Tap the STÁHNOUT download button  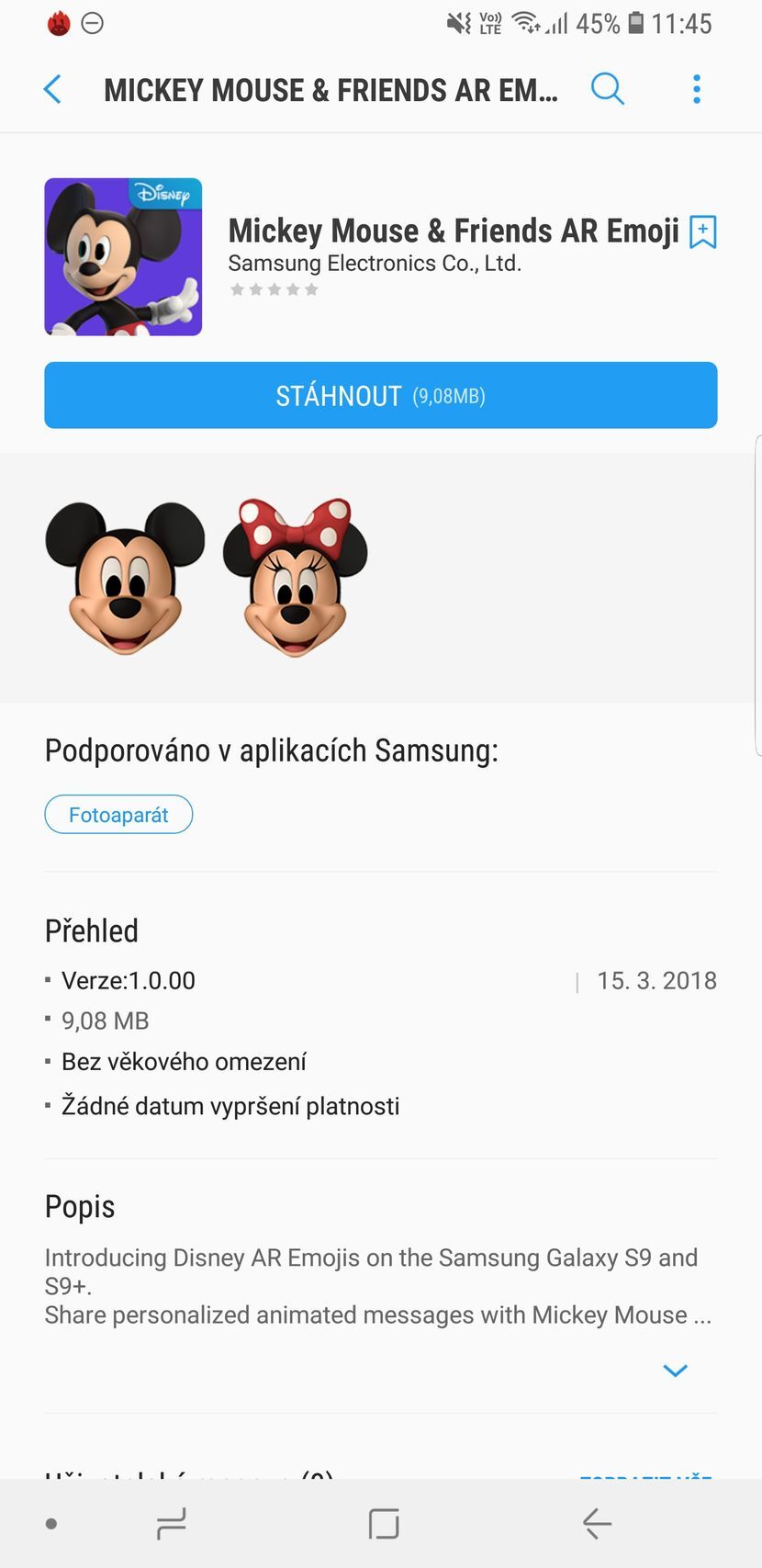tap(380, 395)
